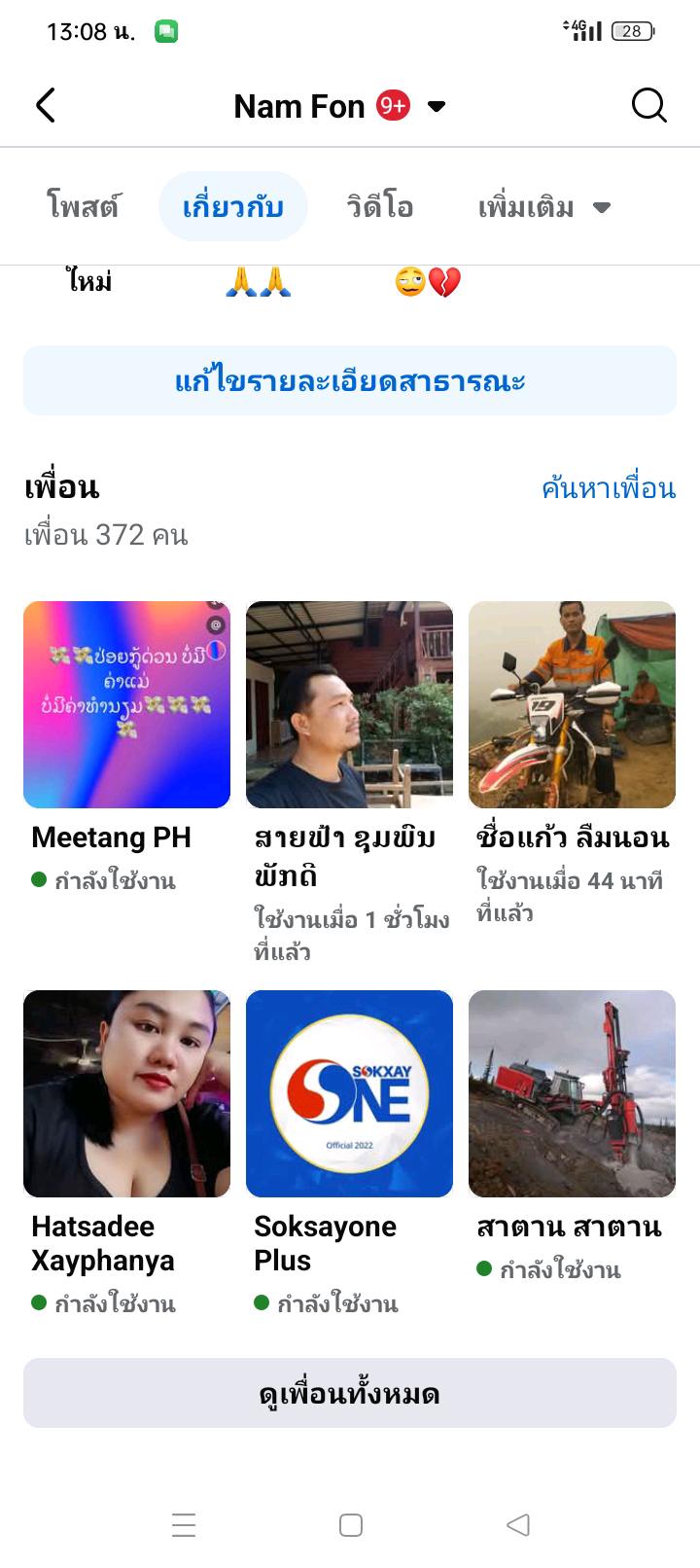
Task: Expand the Nam Fon profile dropdown
Action: pos(437,106)
